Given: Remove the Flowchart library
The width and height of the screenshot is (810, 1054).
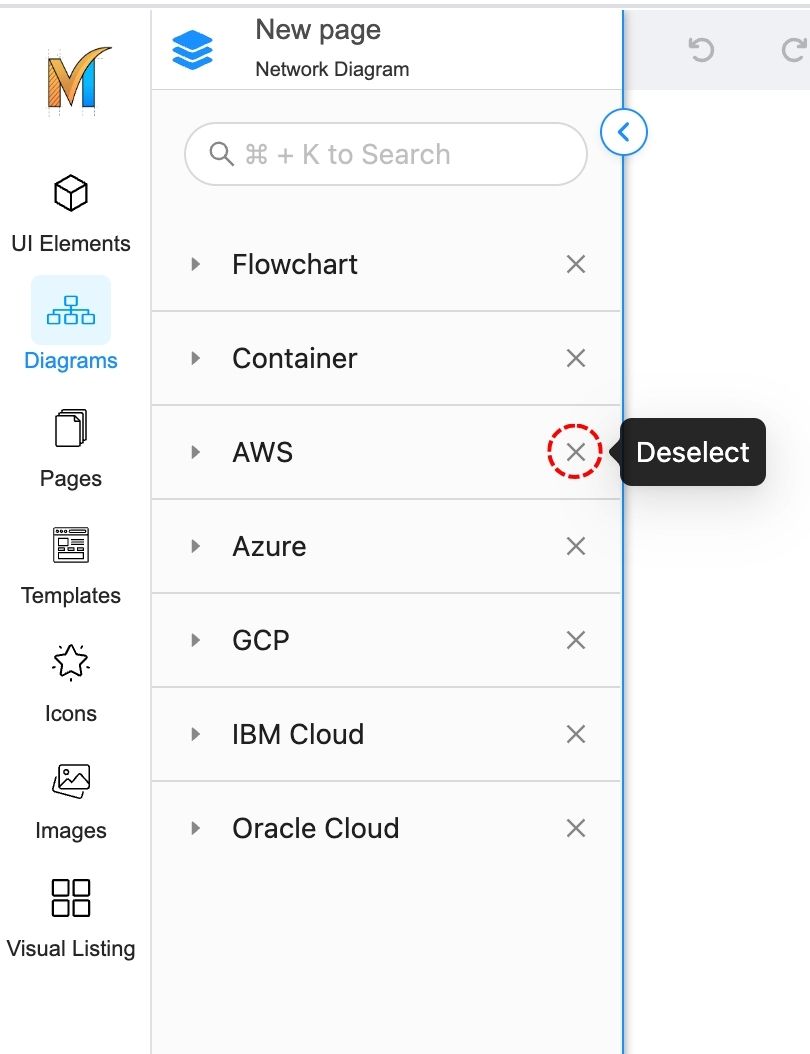Looking at the screenshot, I should click(x=576, y=264).
